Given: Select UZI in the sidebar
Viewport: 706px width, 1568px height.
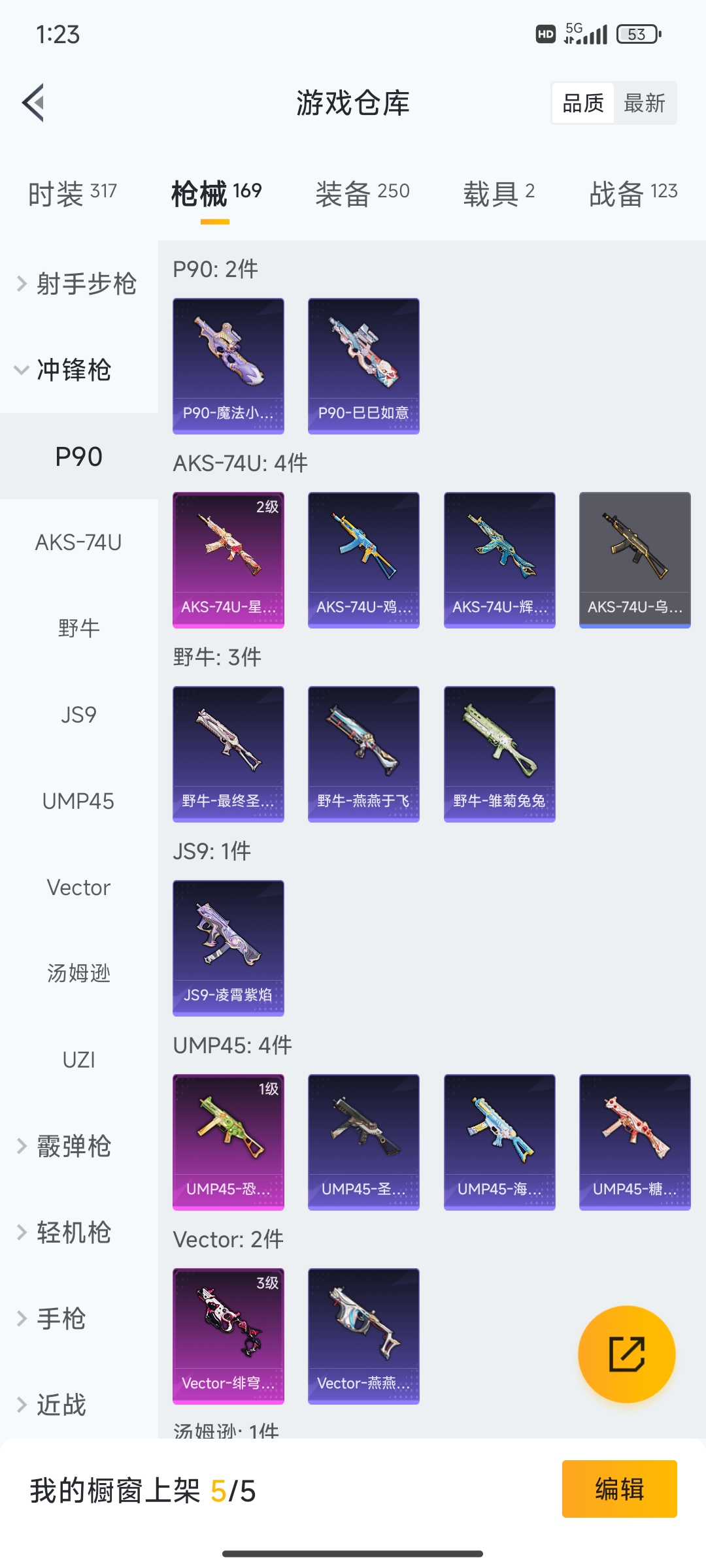Looking at the screenshot, I should pos(78,1060).
